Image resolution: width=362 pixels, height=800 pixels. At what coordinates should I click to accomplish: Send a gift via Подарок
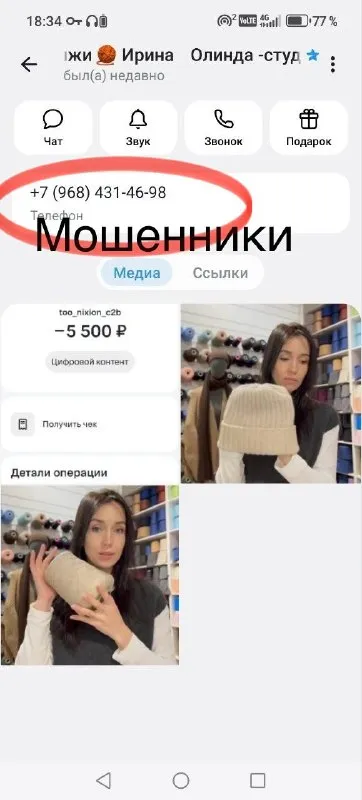pyautogui.click(x=308, y=128)
